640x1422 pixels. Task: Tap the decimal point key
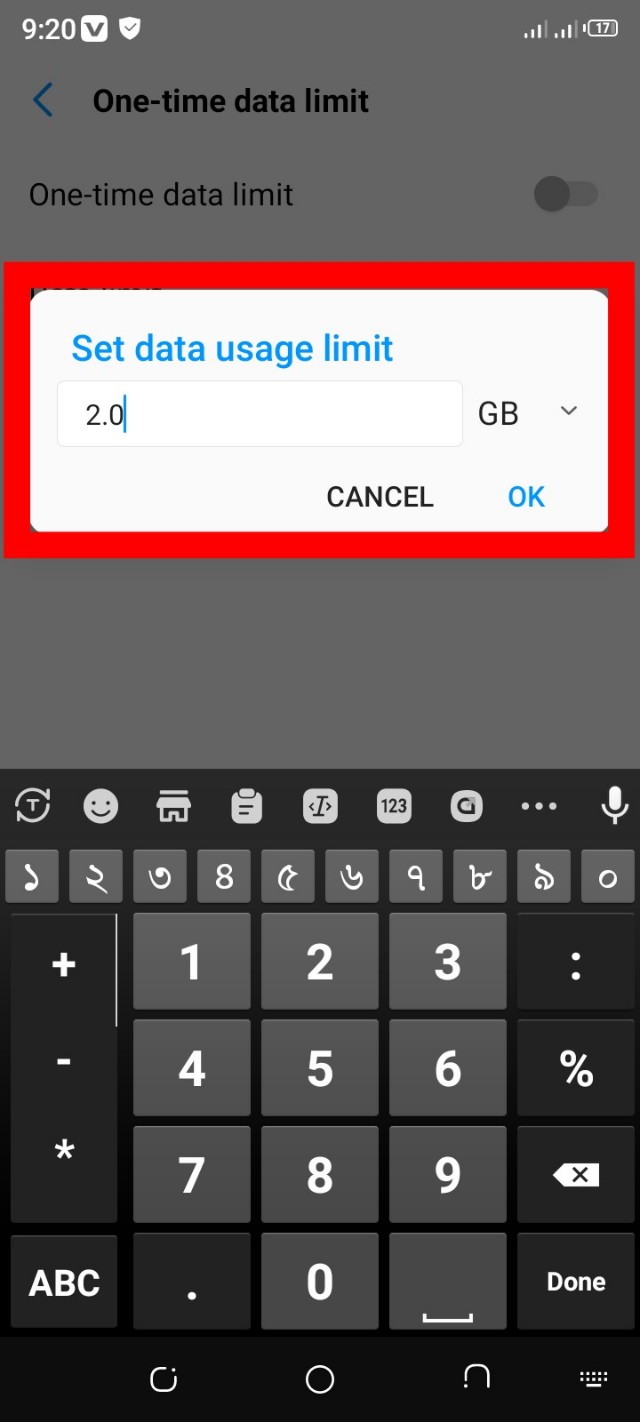point(192,1283)
